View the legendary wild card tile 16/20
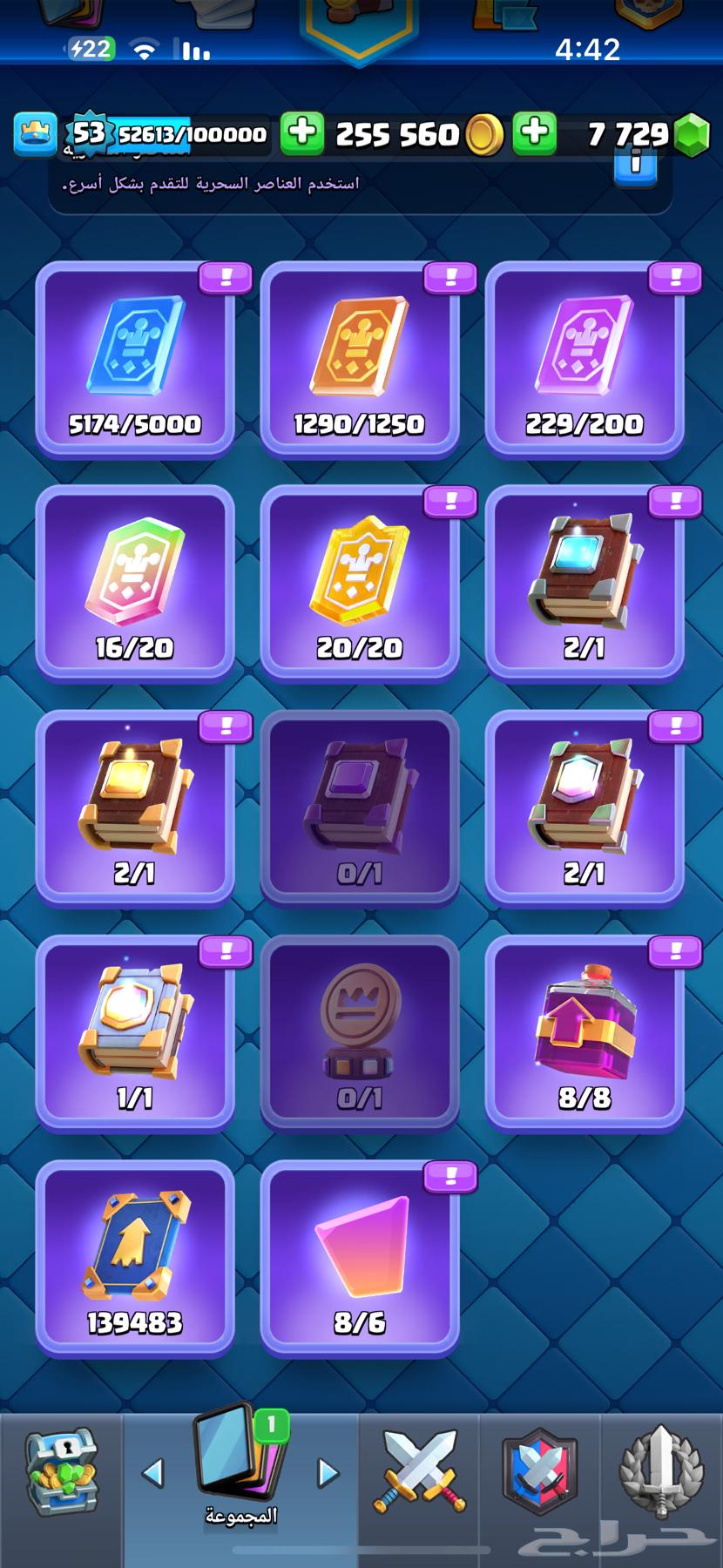The width and height of the screenshot is (723, 1568). tap(135, 583)
